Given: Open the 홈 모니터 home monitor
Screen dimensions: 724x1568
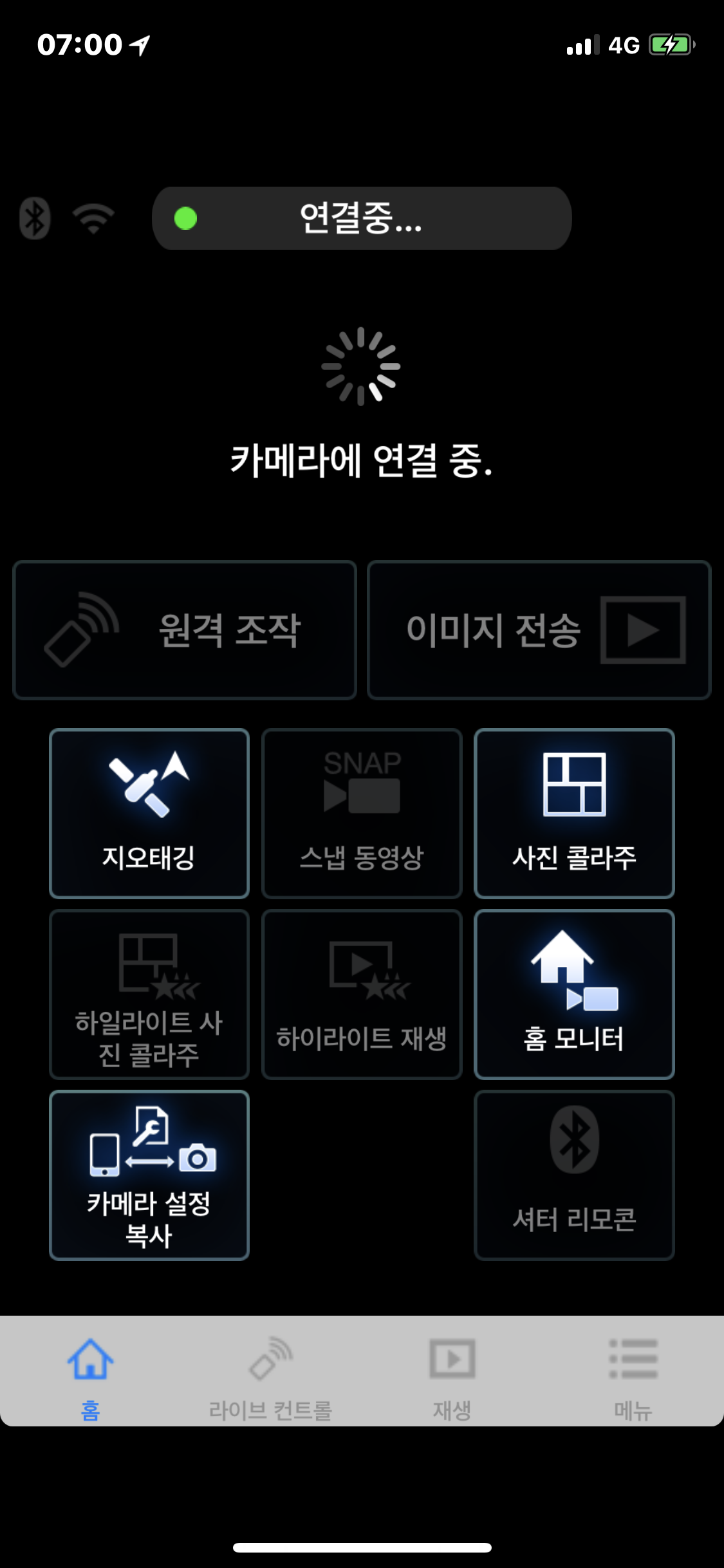Looking at the screenshot, I should coord(574,994).
